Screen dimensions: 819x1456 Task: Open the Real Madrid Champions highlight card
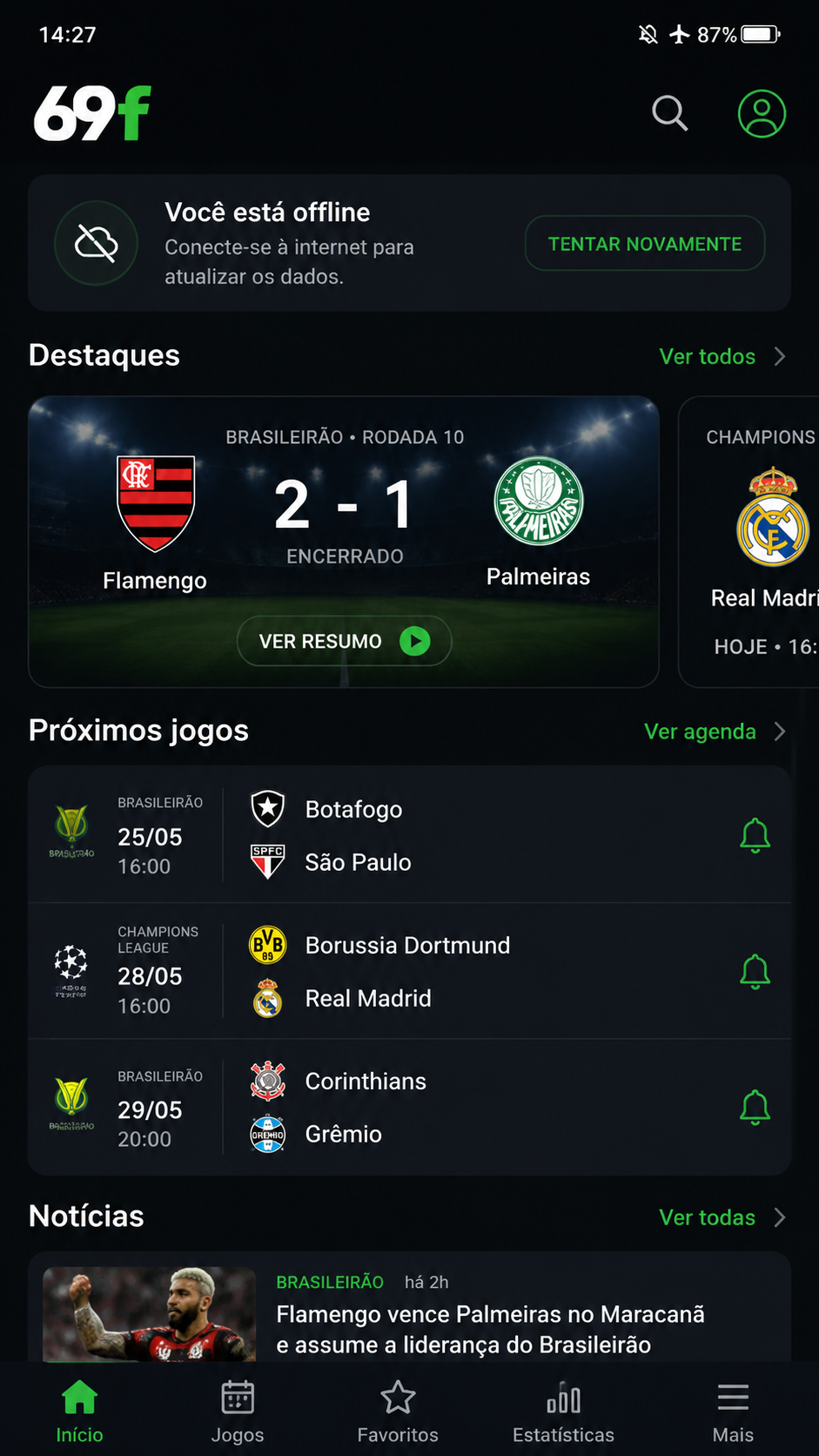click(749, 542)
